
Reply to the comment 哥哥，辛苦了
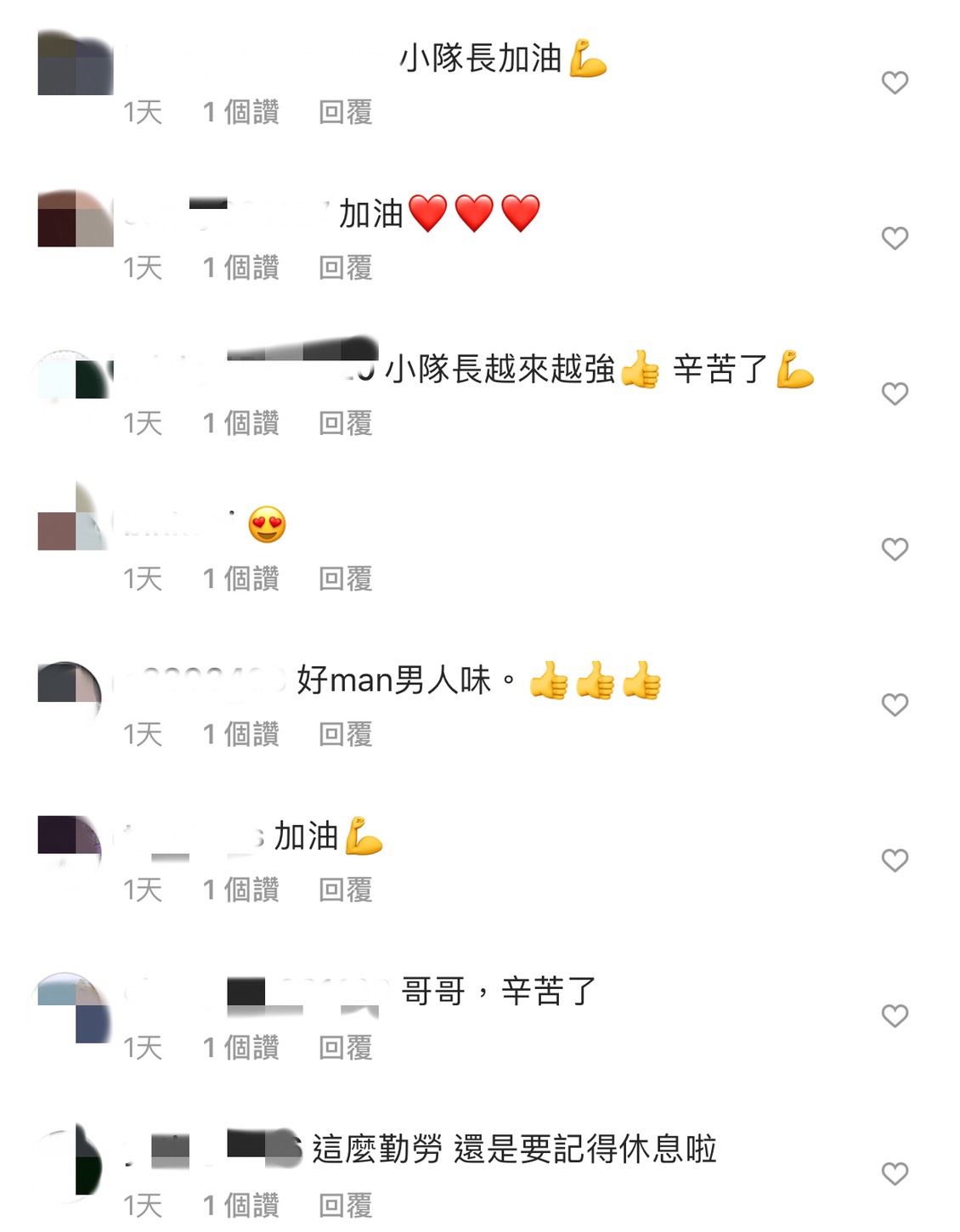click(345, 1048)
